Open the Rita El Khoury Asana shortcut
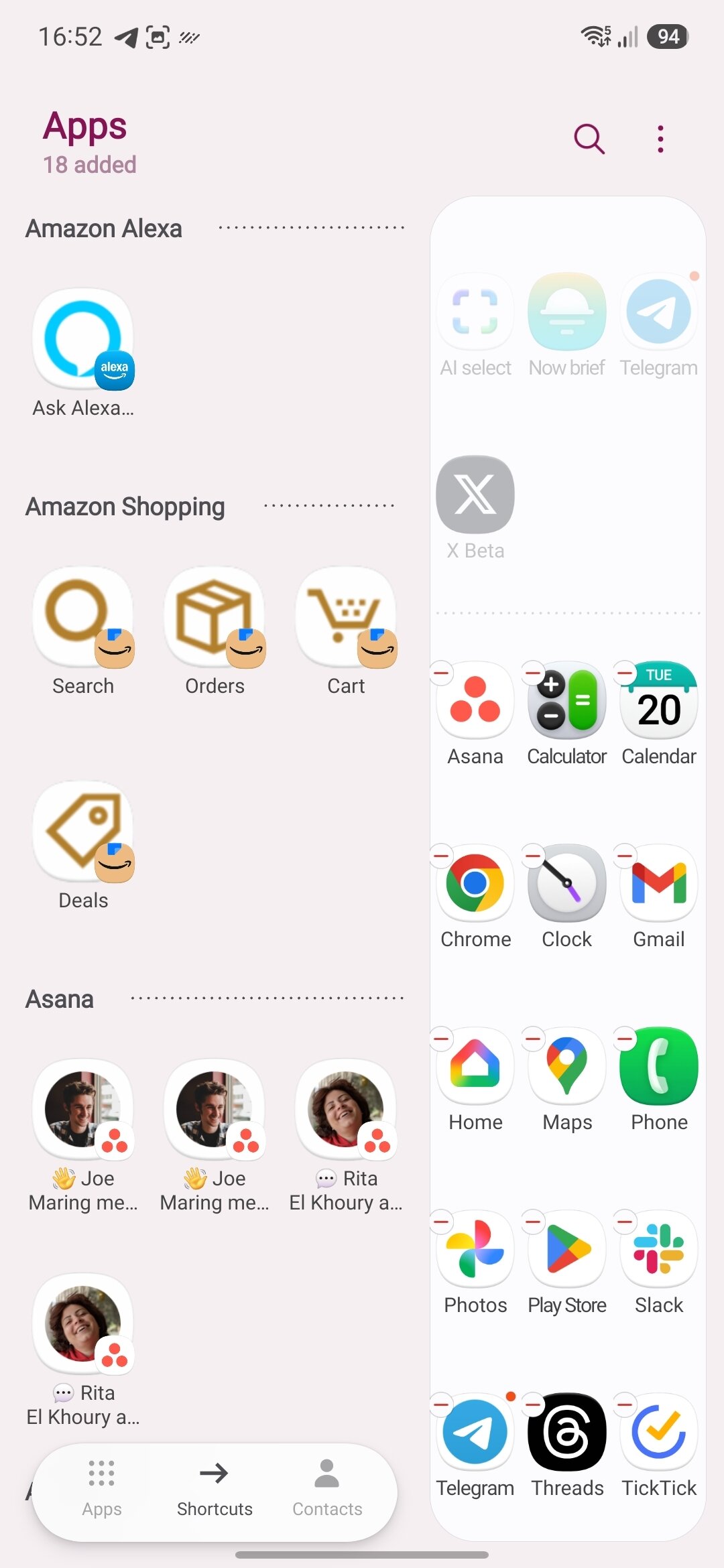 click(x=345, y=1112)
